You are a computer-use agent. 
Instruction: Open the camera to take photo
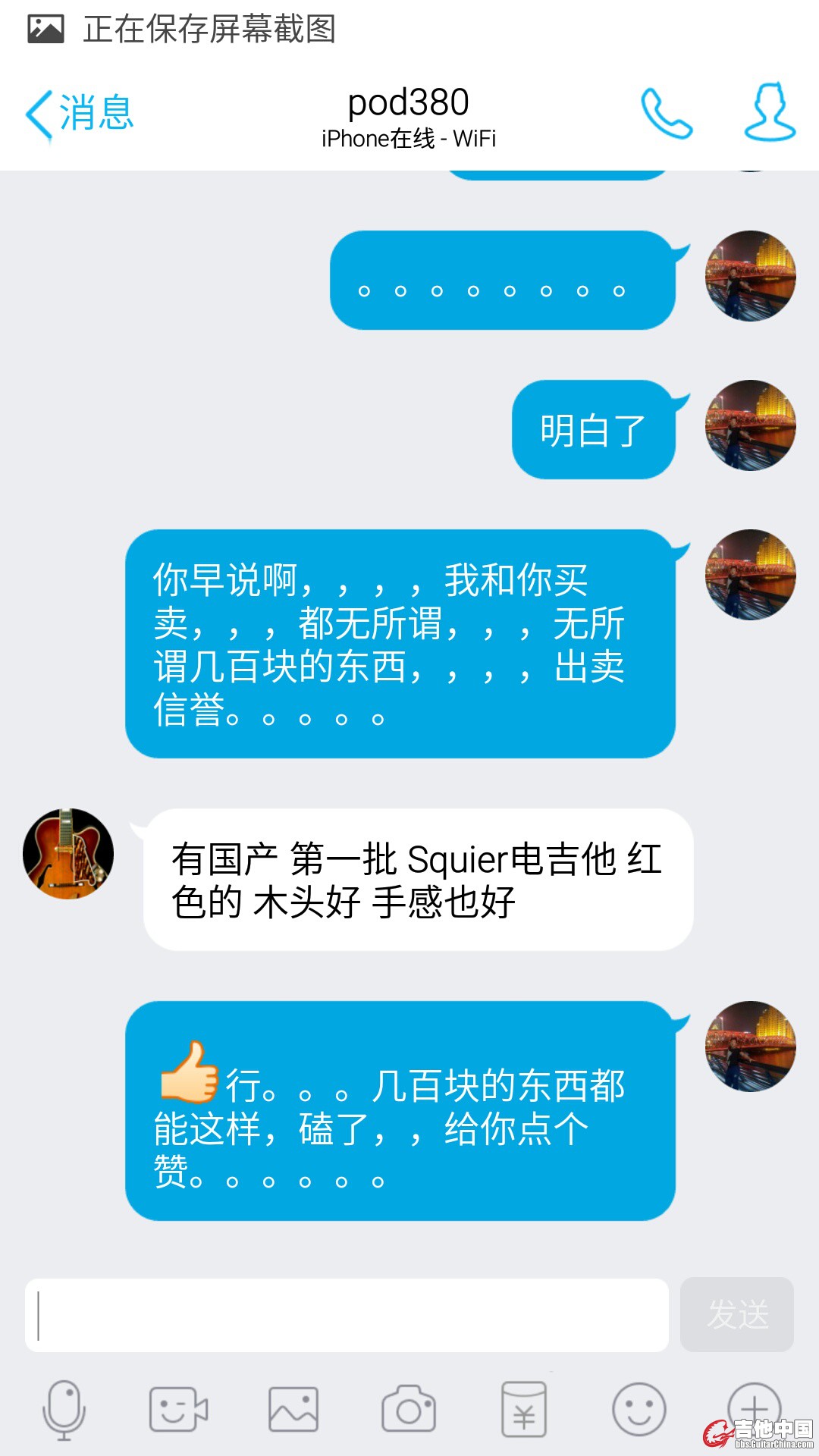tap(409, 1409)
